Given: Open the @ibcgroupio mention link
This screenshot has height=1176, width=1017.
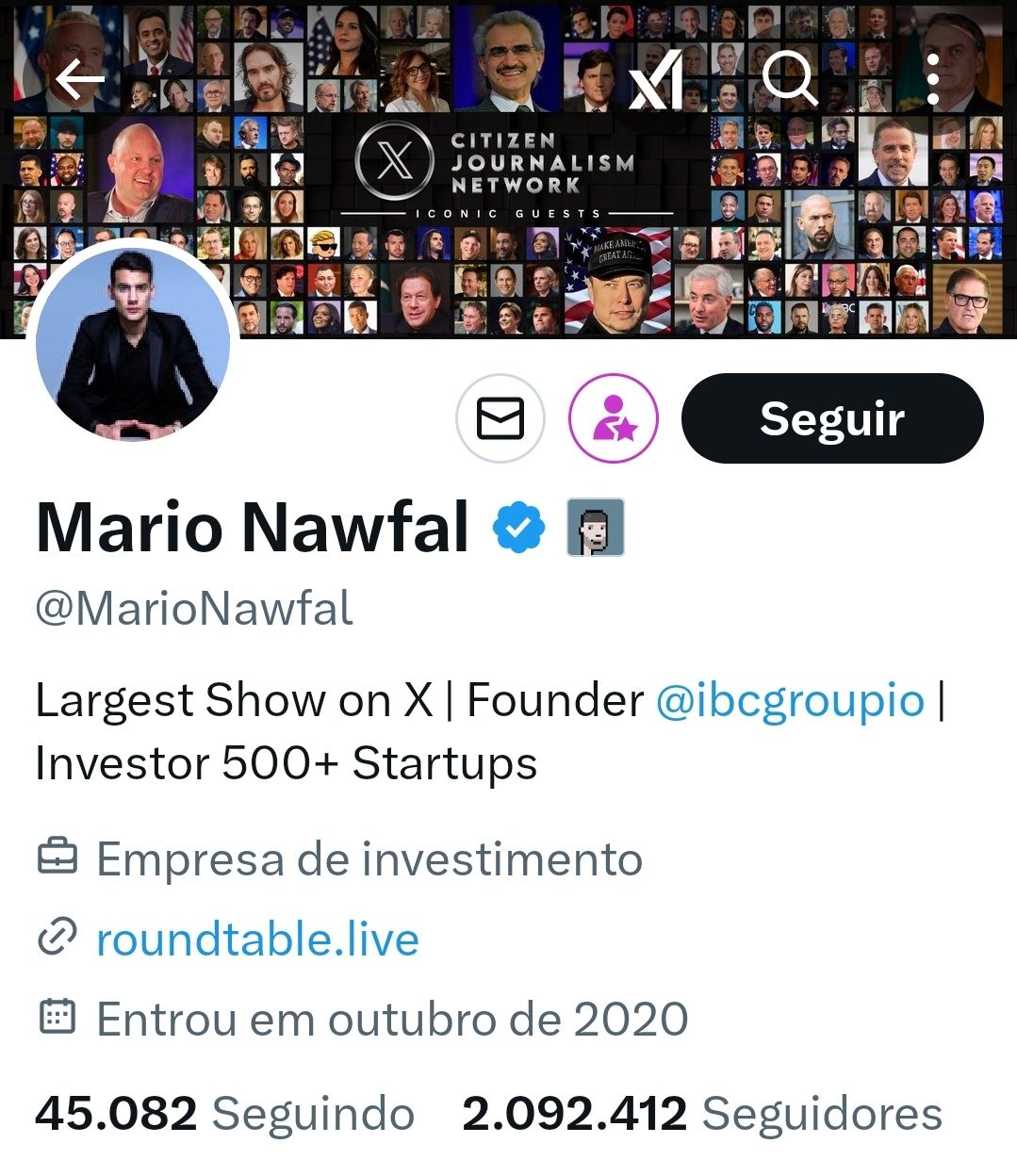Looking at the screenshot, I should pos(790,700).
